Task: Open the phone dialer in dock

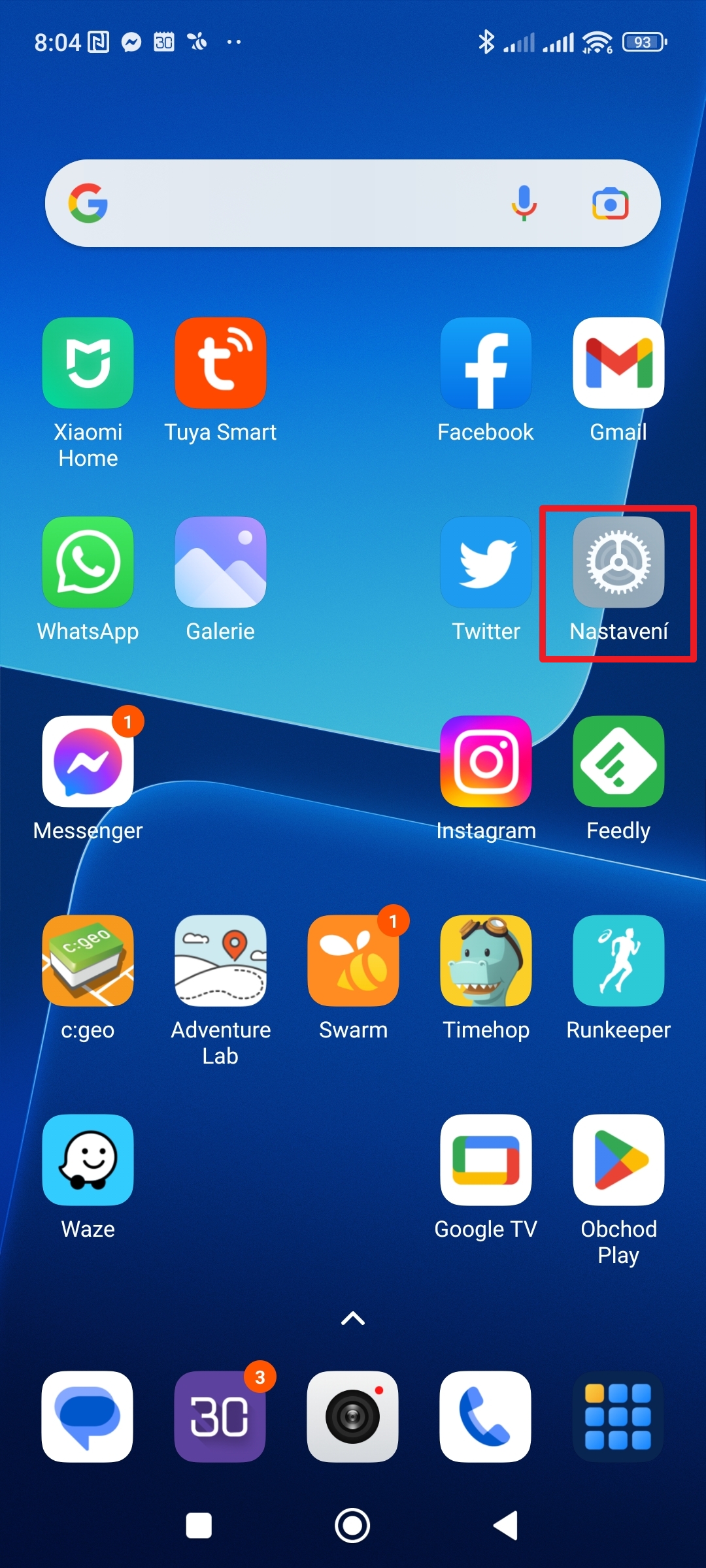Action: point(485,1416)
